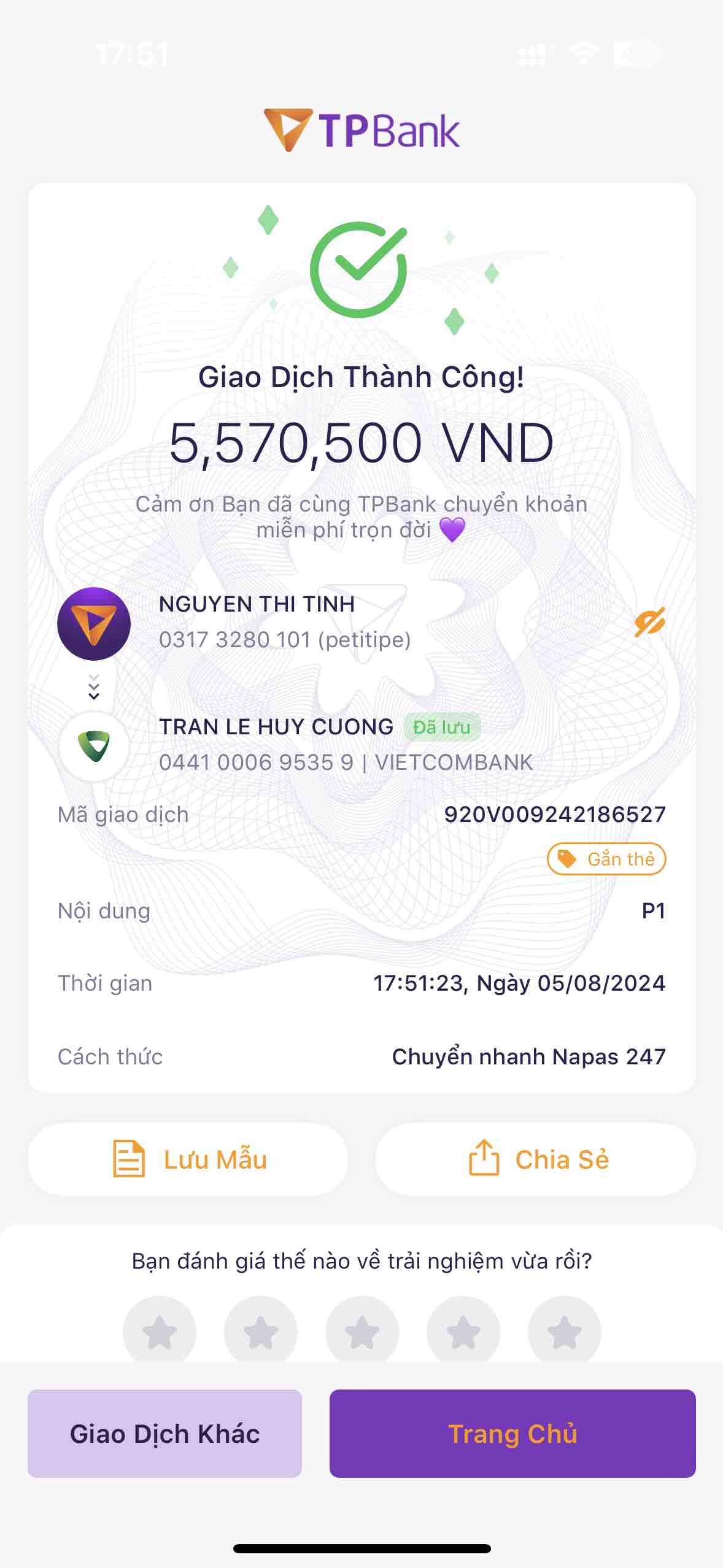The image size is (723, 1568).
Task: Rate the experience two stars
Action: (261, 1331)
